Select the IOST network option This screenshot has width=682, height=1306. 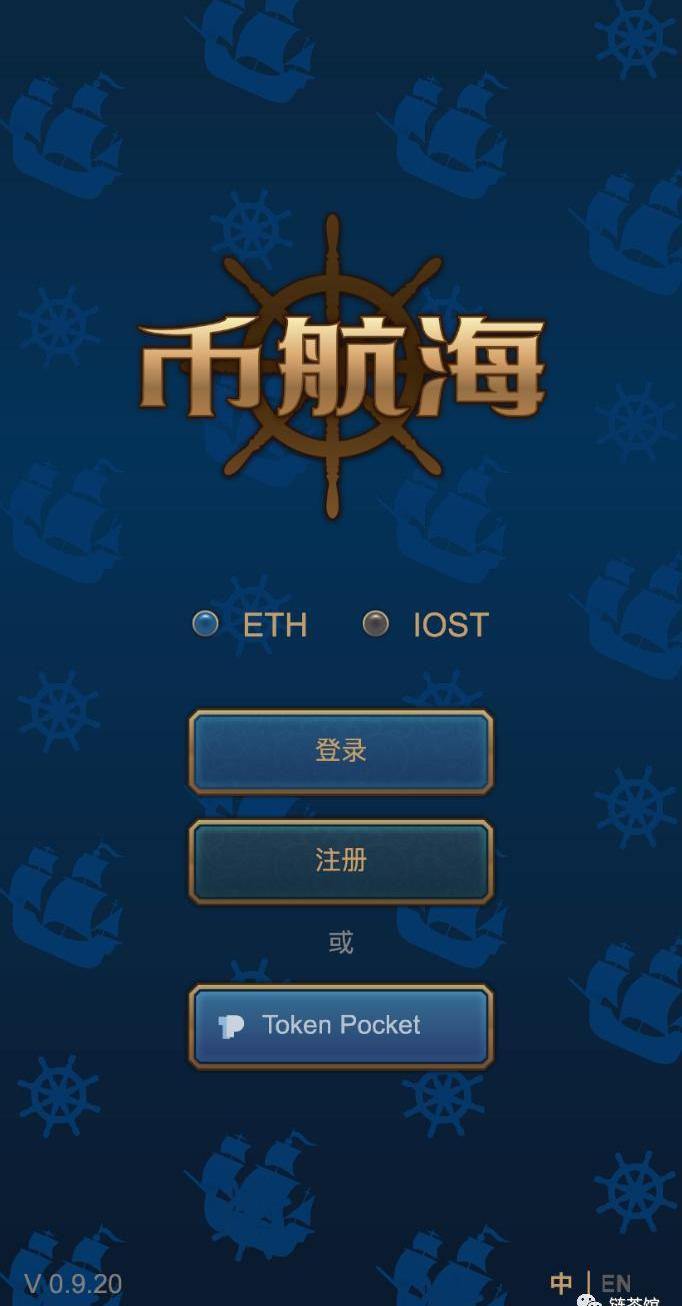click(x=376, y=624)
